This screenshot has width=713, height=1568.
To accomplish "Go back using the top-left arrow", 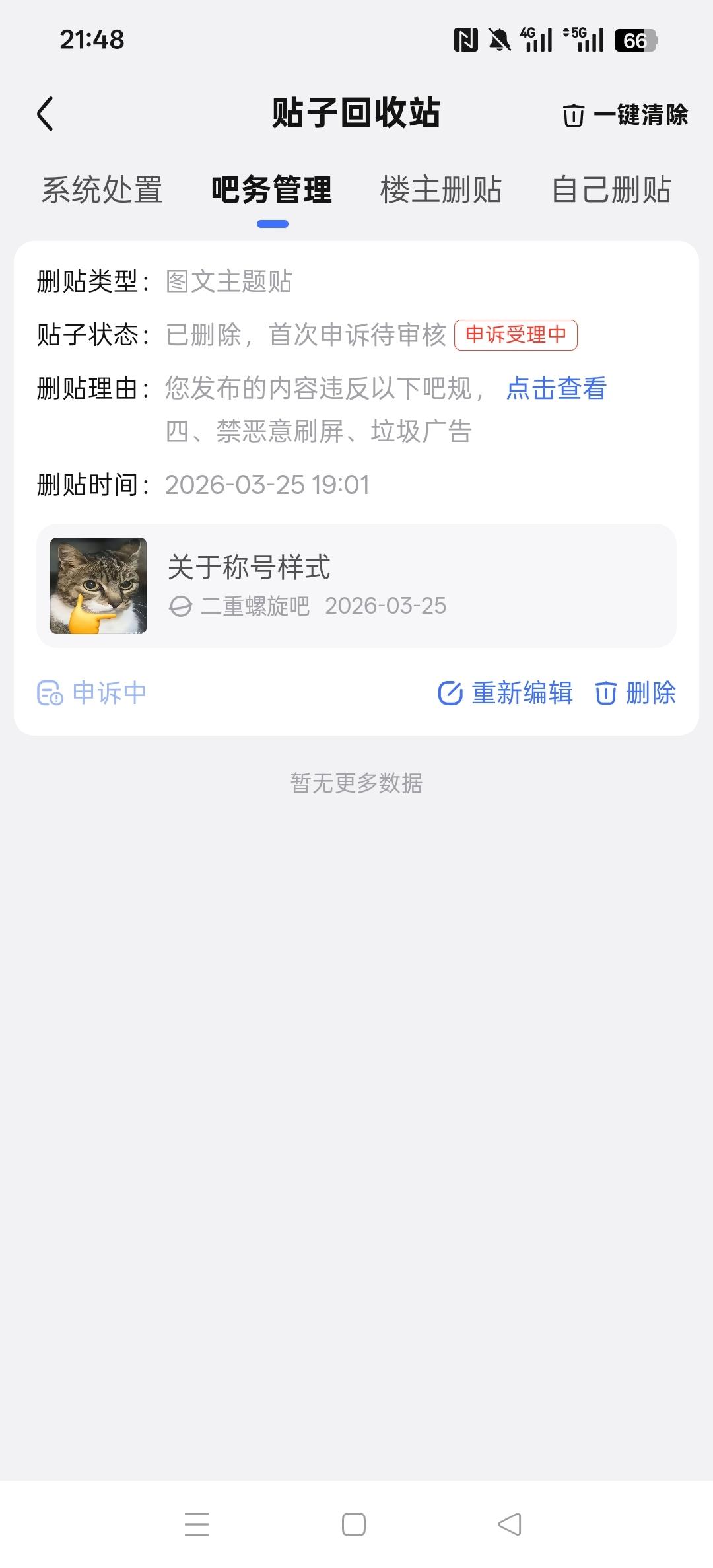I will tap(45, 114).
